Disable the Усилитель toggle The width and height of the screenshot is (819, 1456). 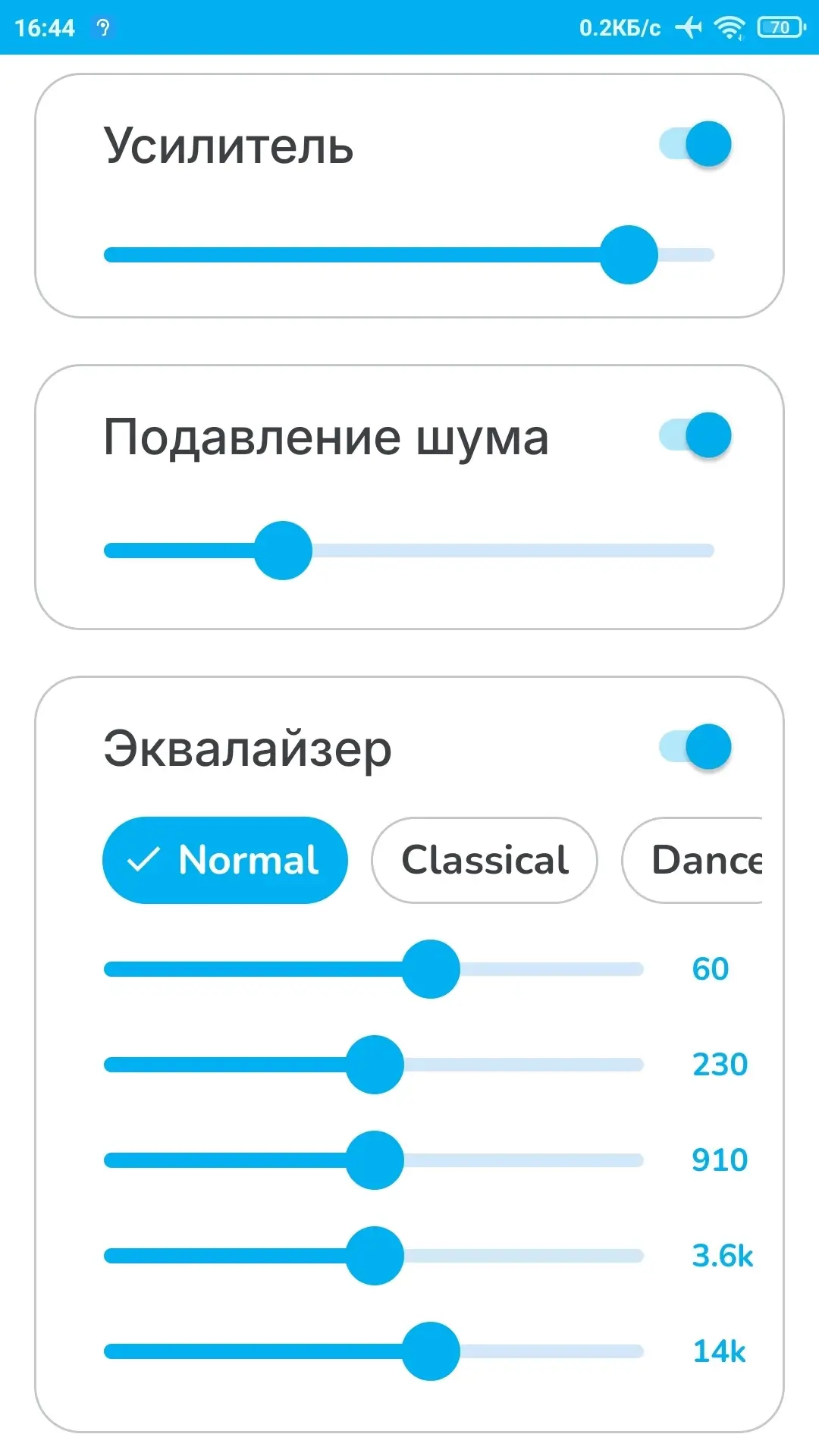tap(695, 144)
